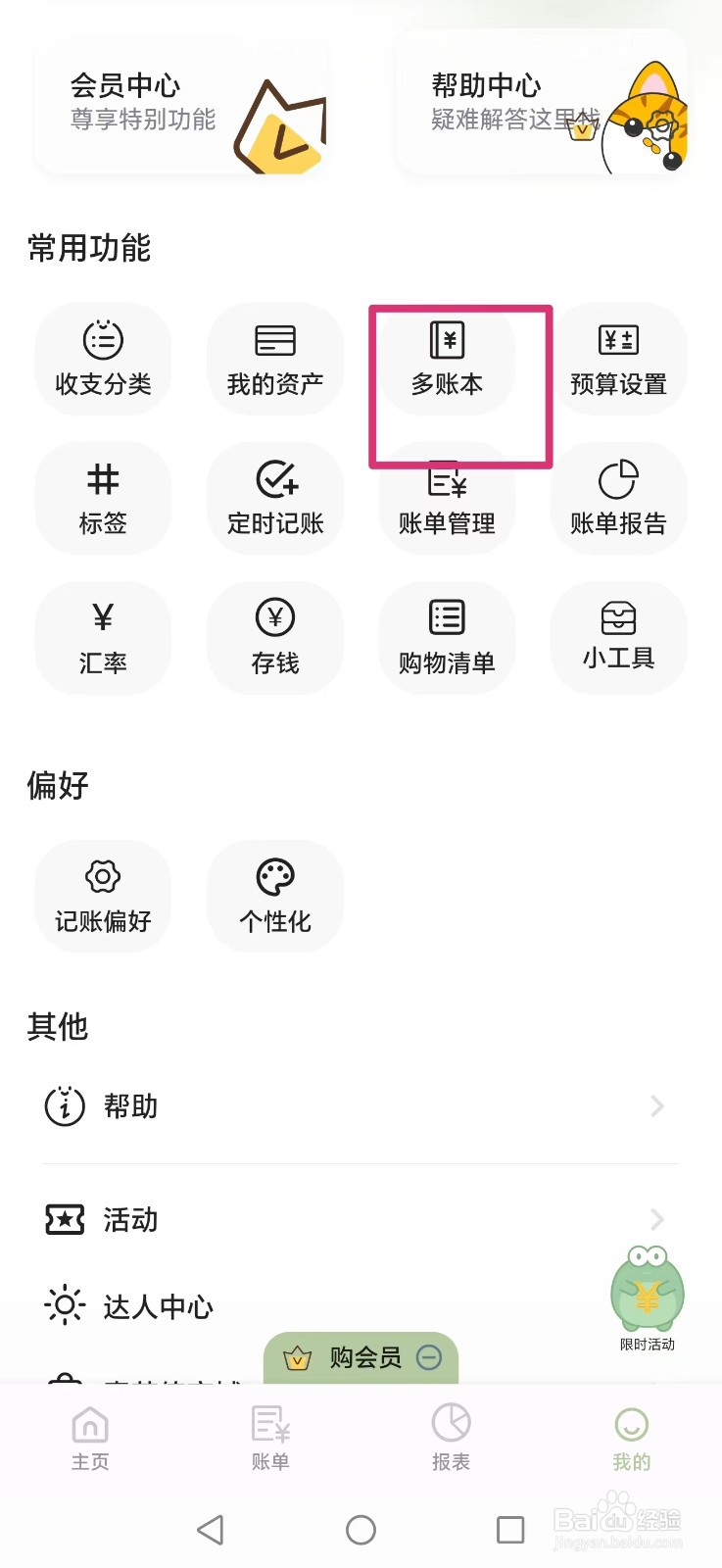This screenshot has width=722, height=1568.
Task: Open 记账偏好 bookkeeping preferences
Action: pyautogui.click(x=103, y=896)
